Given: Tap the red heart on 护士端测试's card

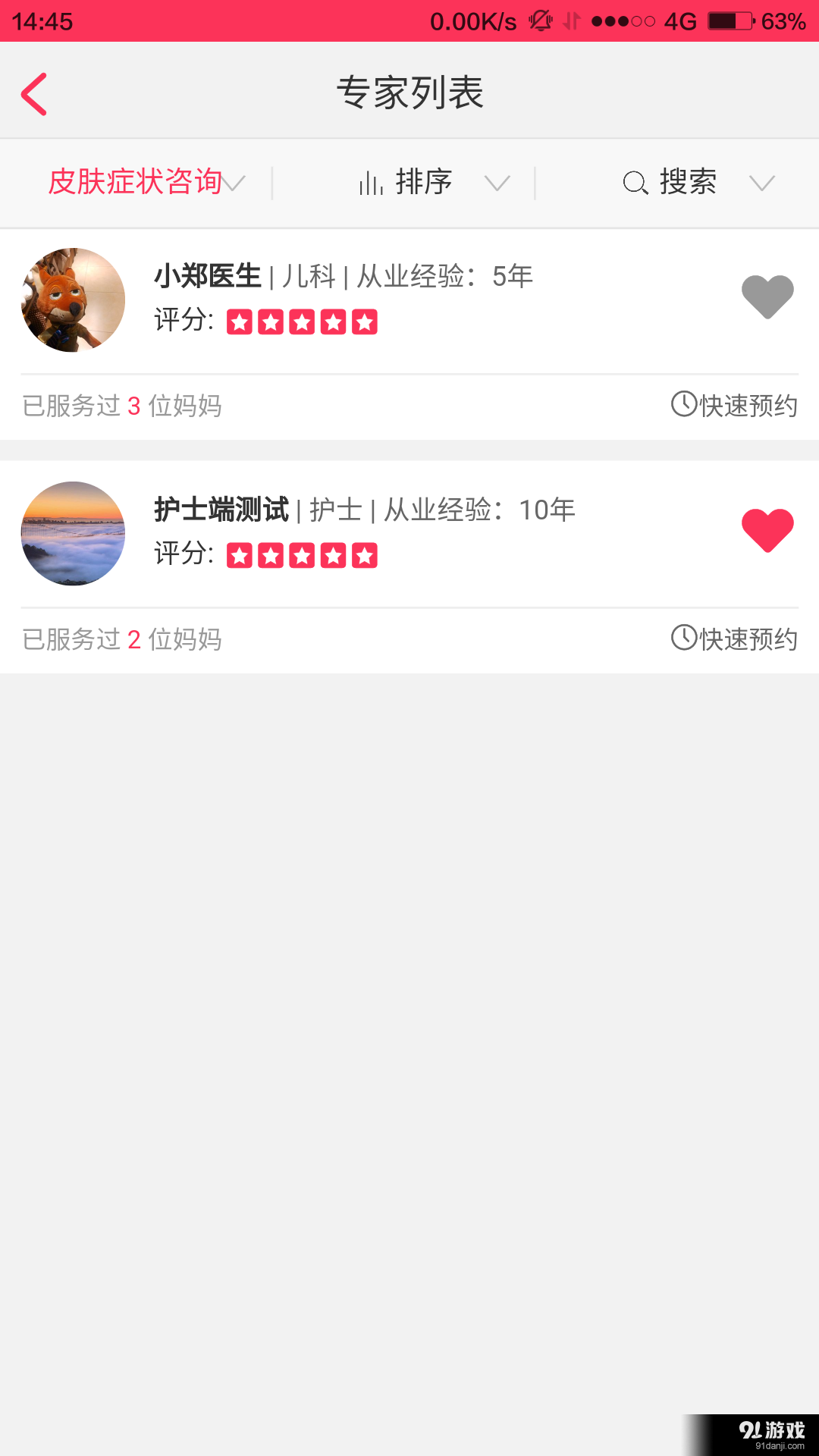Looking at the screenshot, I should 768,531.
